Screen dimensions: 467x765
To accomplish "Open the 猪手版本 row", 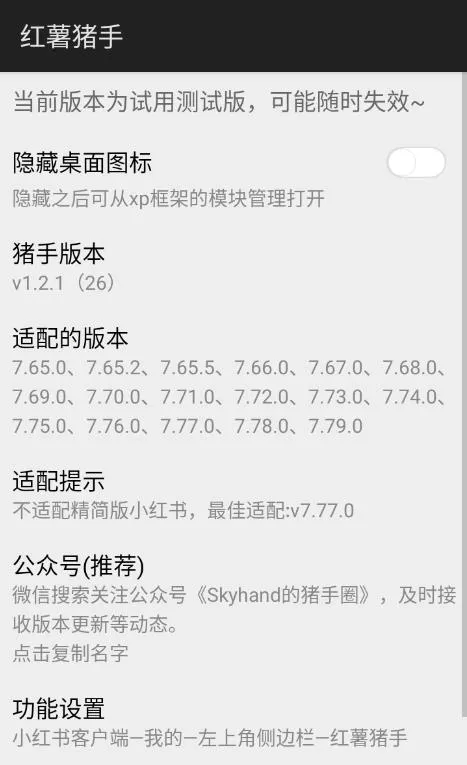I will (231, 267).
